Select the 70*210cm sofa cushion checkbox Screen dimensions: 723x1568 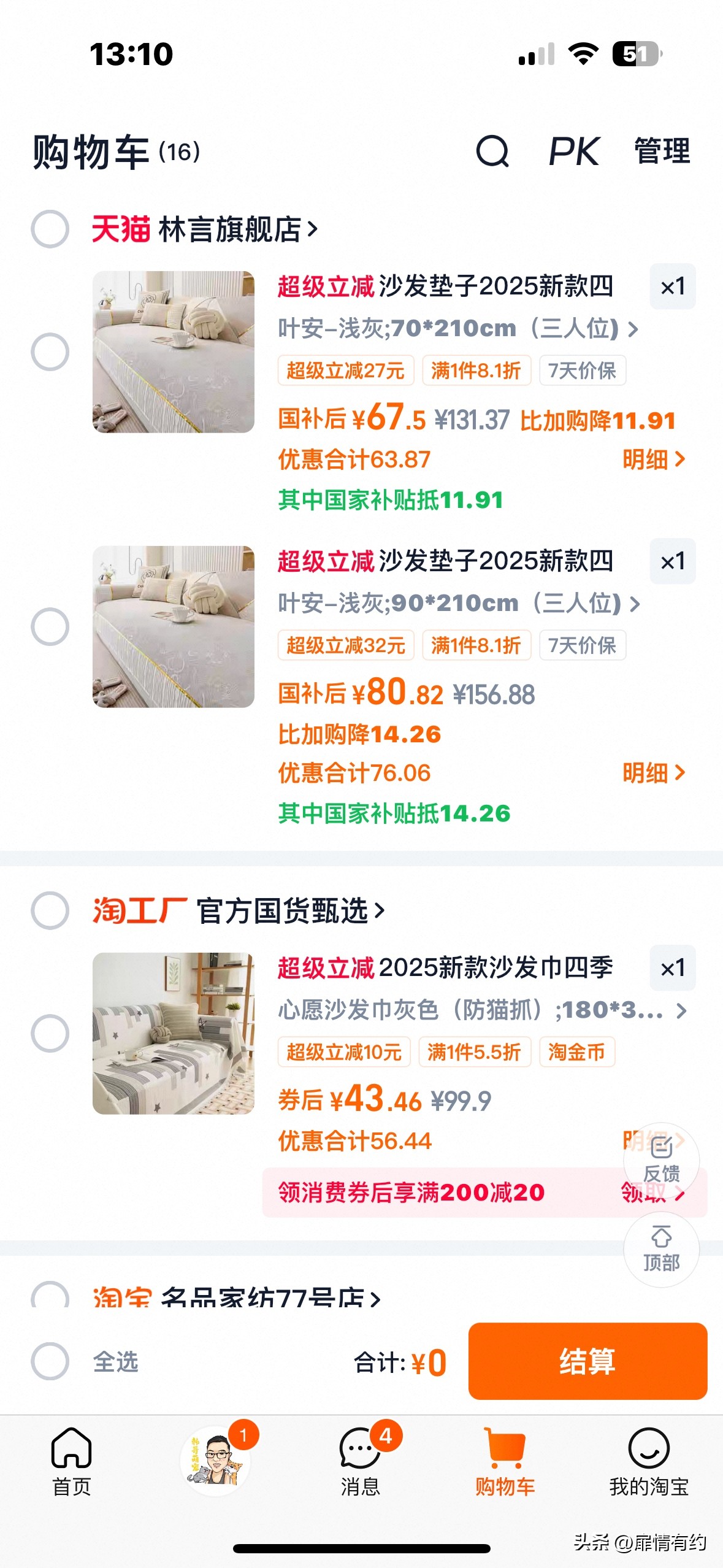[49, 351]
